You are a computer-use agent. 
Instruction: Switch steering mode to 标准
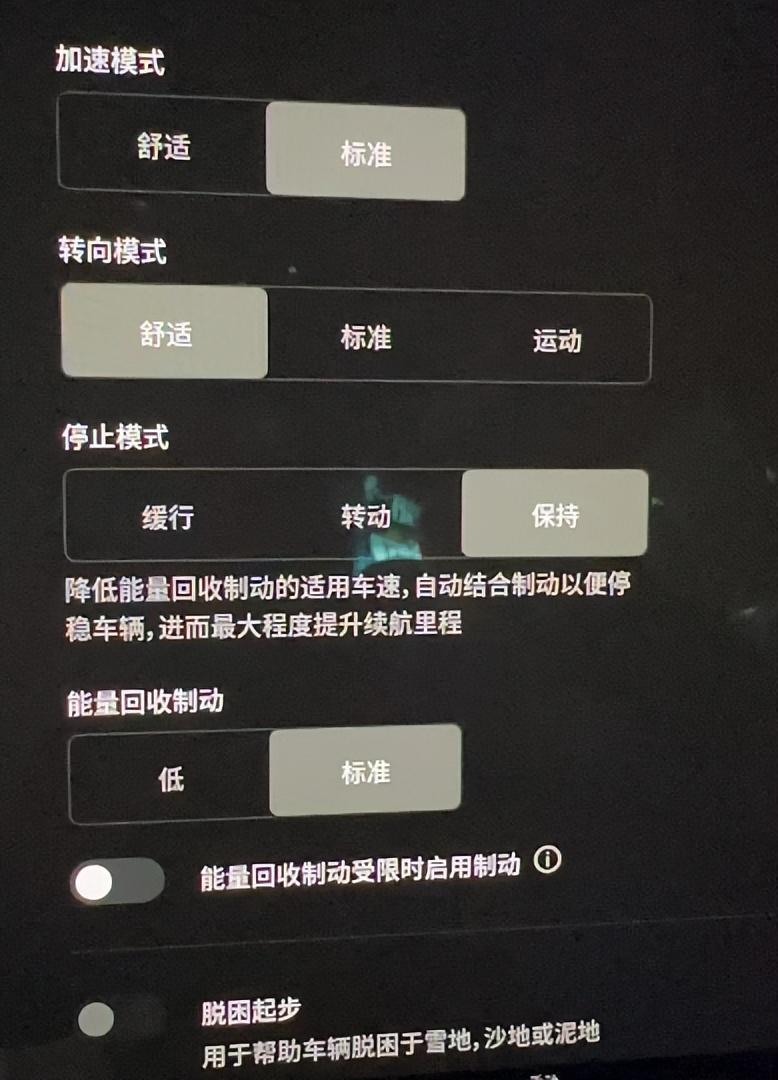365,338
